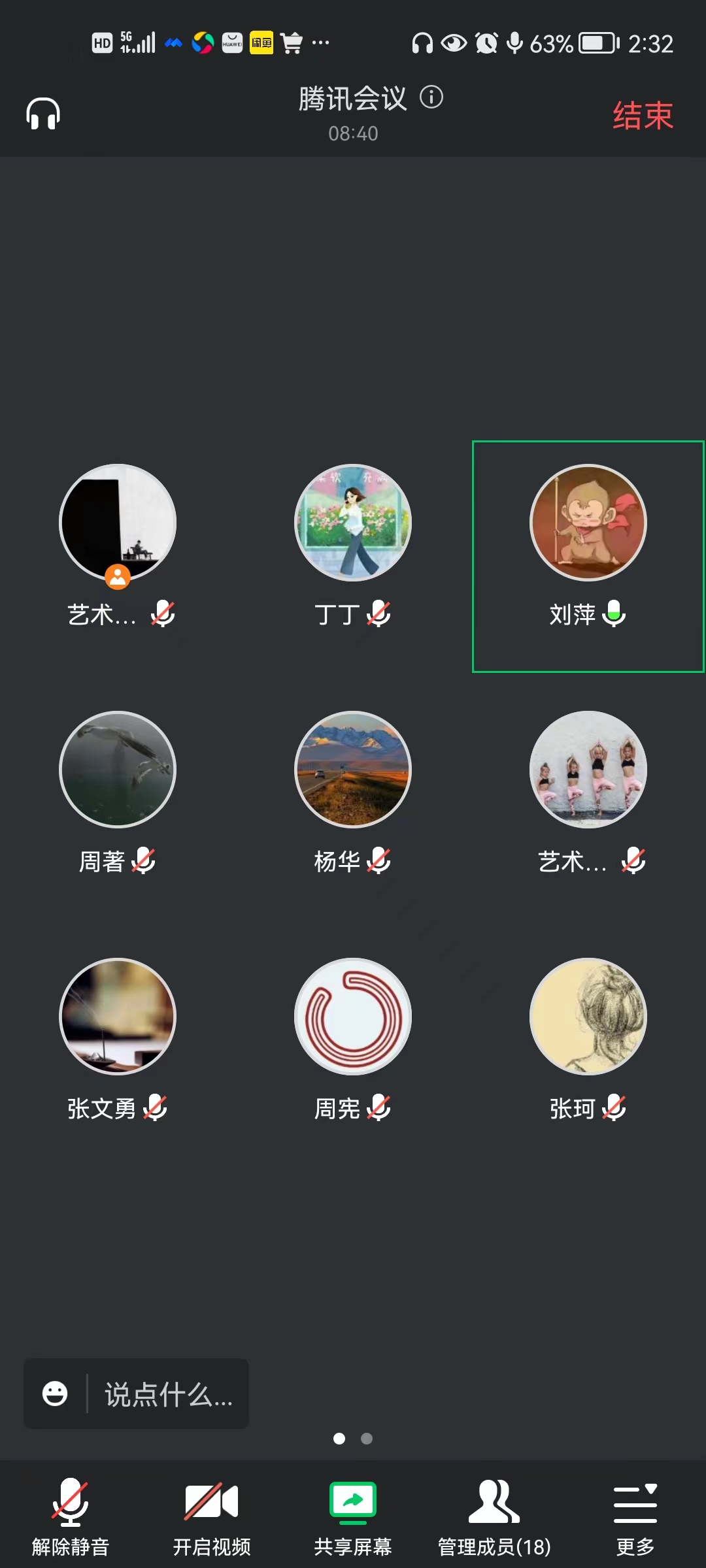The width and height of the screenshot is (706, 1568).
Task: Select participant 刘萍
Action: [588, 523]
